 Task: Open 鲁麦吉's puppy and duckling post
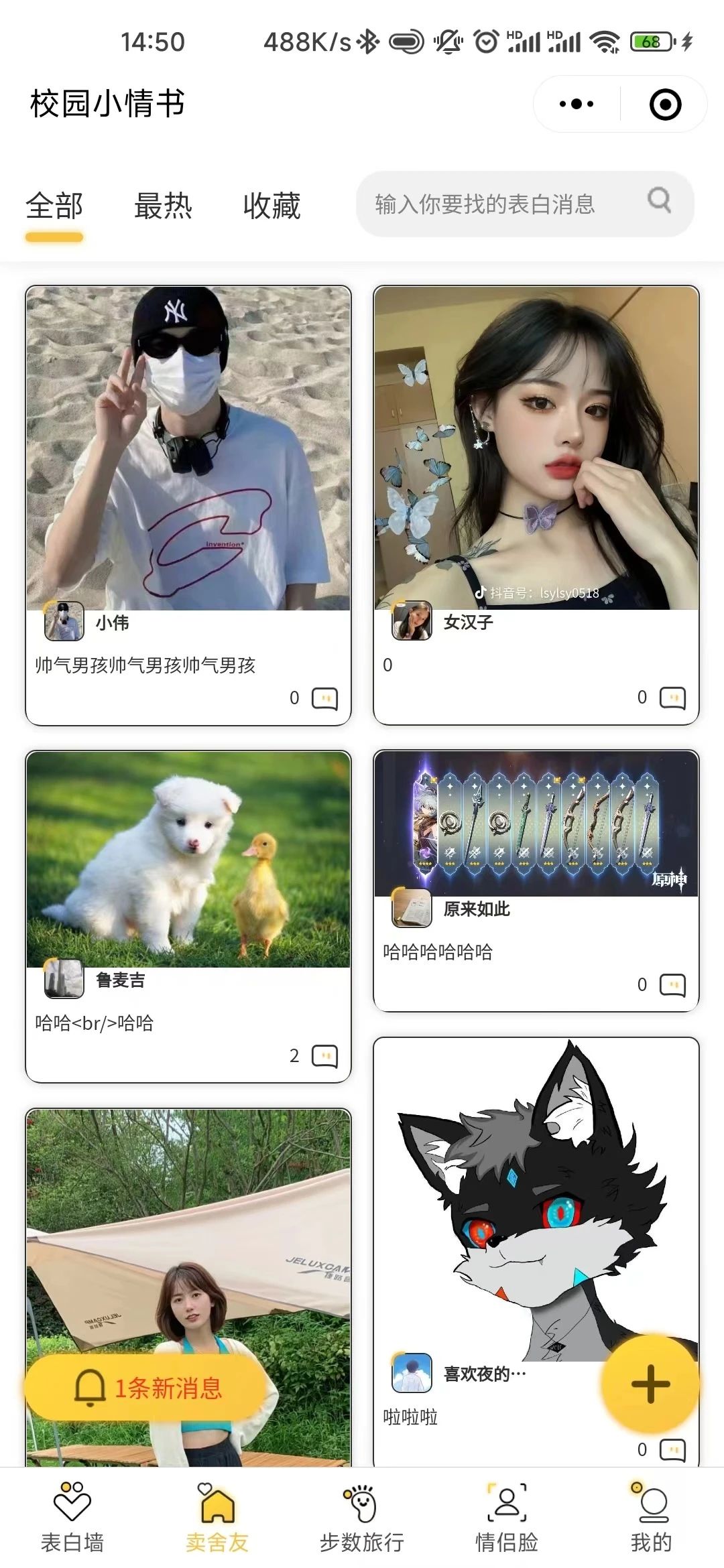tap(188, 916)
